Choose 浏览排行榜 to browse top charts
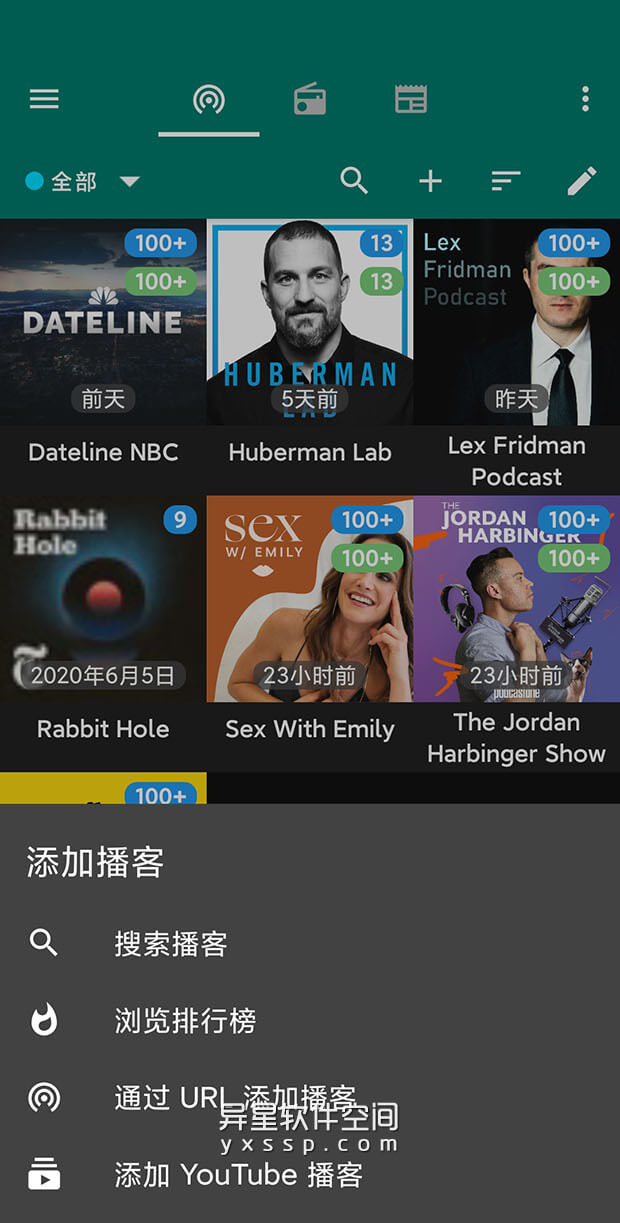This screenshot has height=1223, width=620. pyautogui.click(x=185, y=1020)
